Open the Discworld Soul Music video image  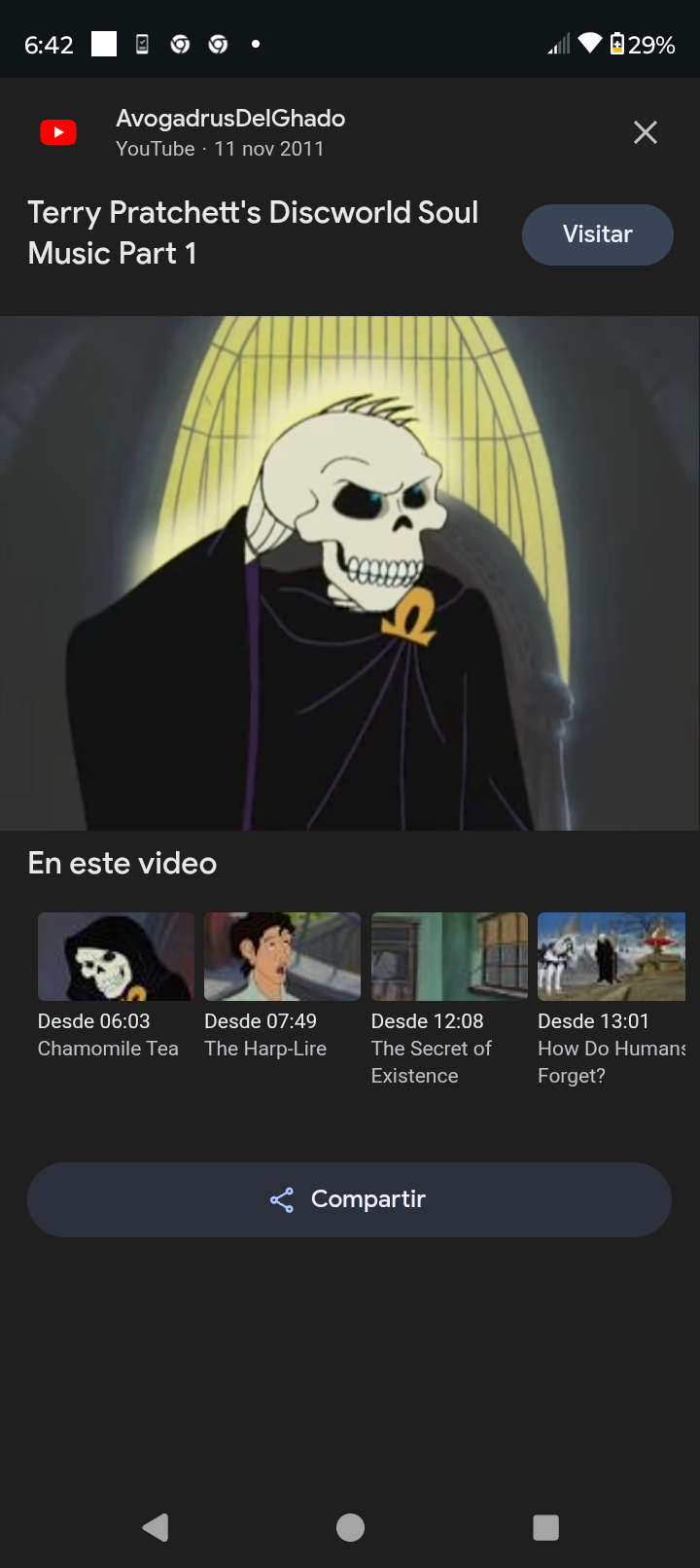tap(350, 573)
